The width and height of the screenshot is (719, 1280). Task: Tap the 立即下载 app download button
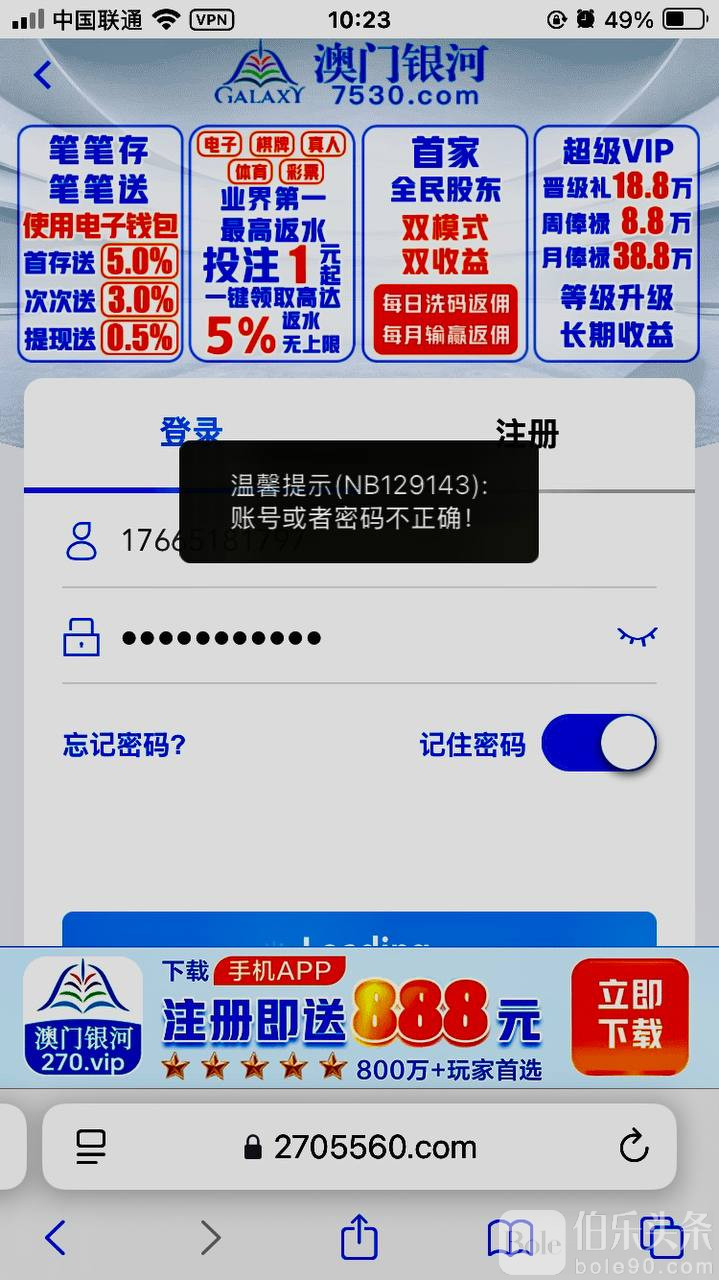click(x=630, y=1016)
